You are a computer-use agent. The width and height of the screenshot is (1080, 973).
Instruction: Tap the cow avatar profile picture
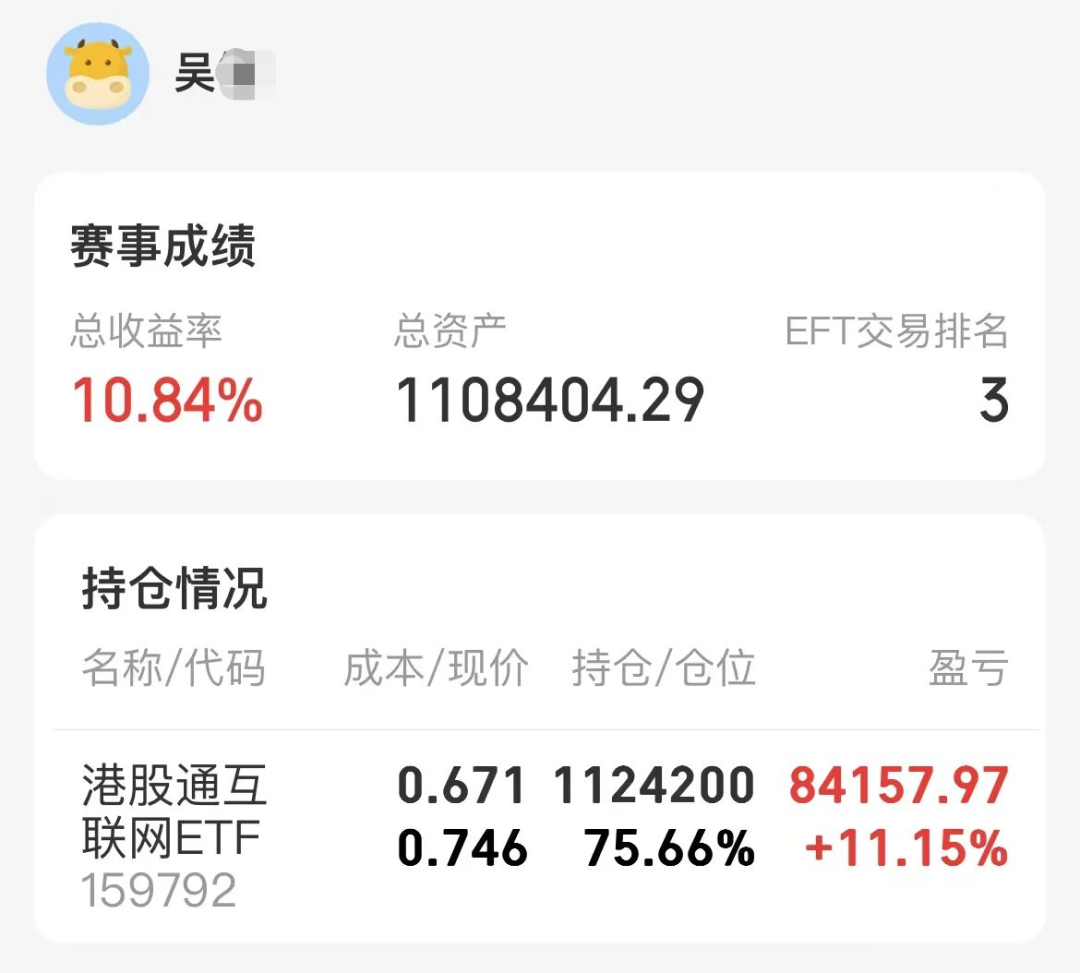[98, 75]
